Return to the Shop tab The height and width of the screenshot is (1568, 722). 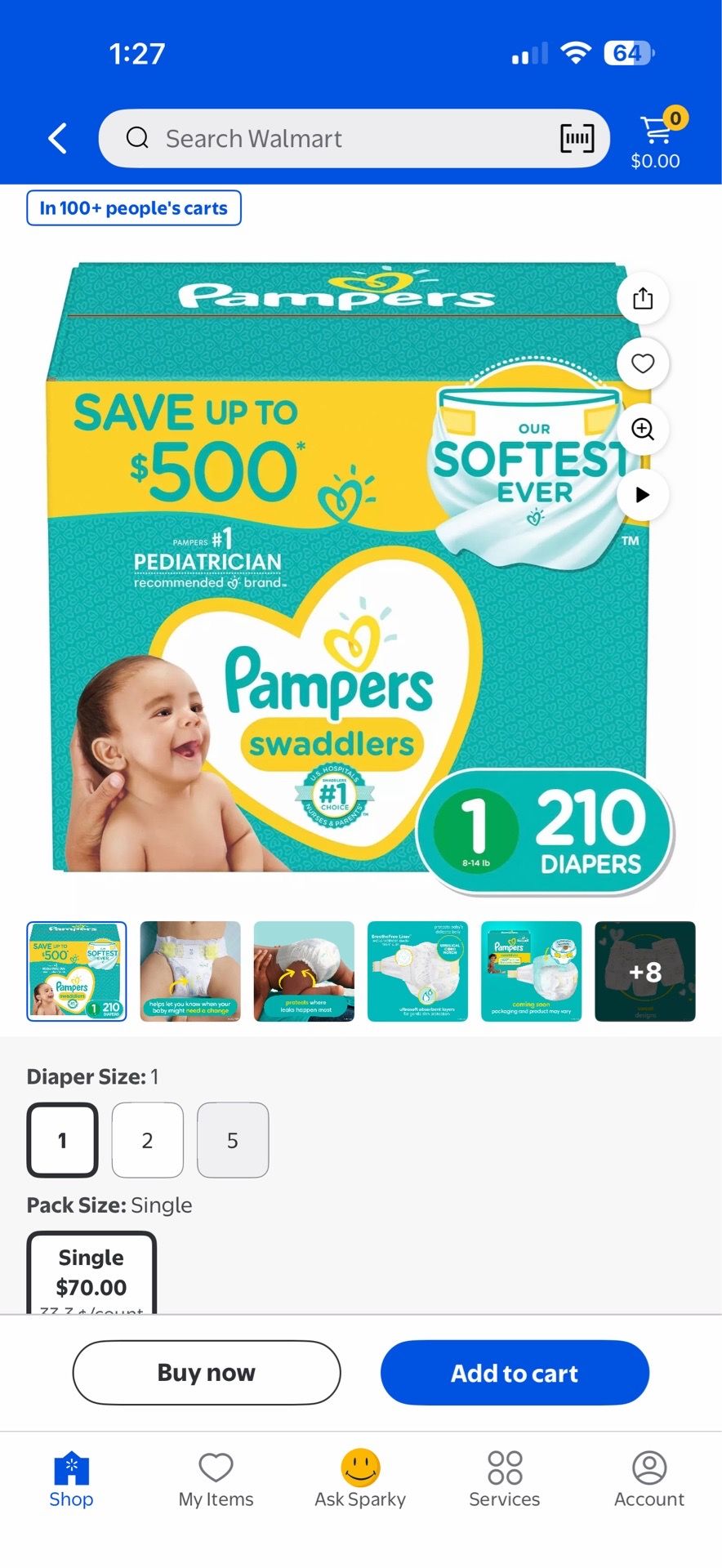[71, 1480]
